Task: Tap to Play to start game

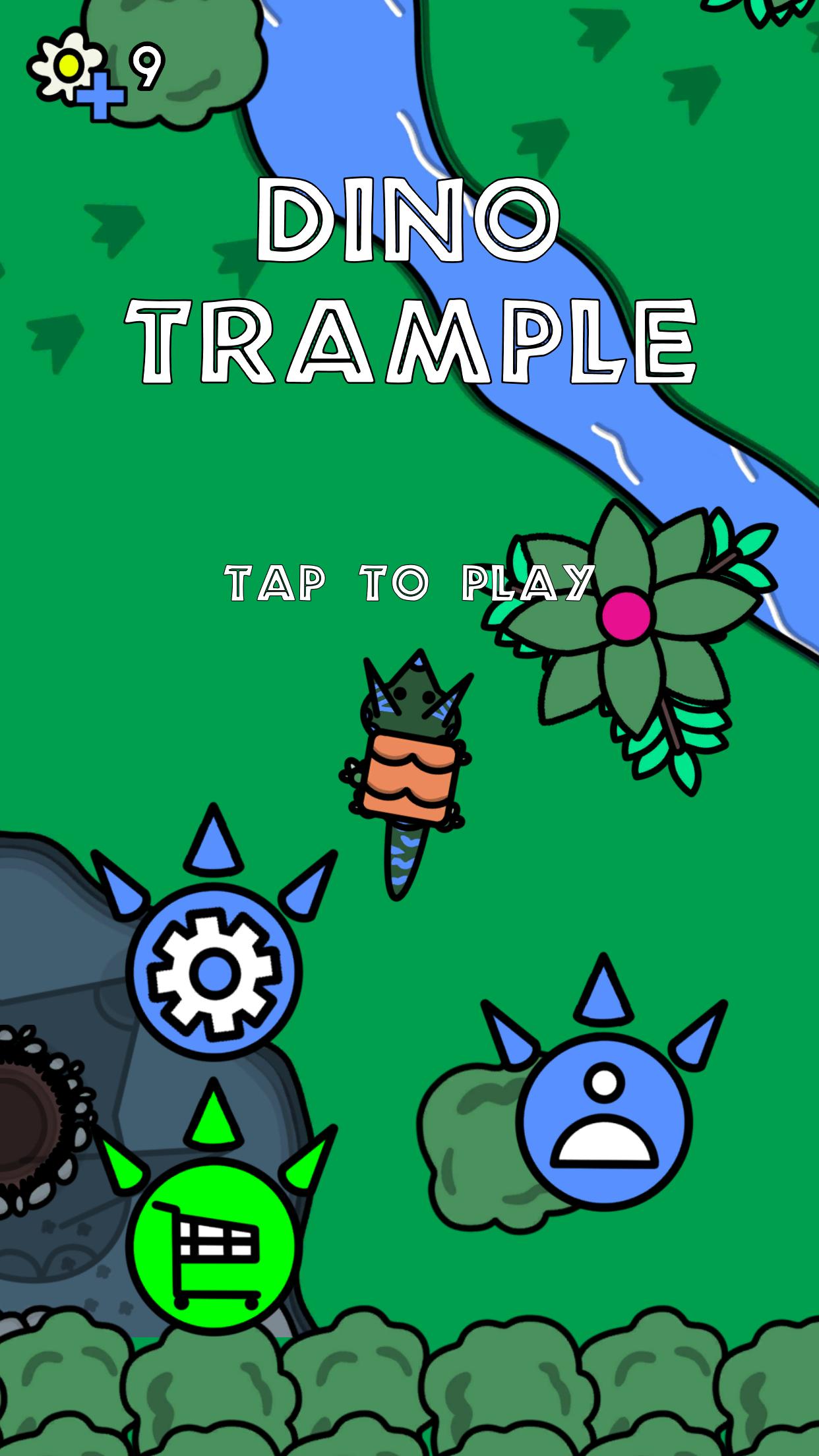Action: [x=409, y=583]
